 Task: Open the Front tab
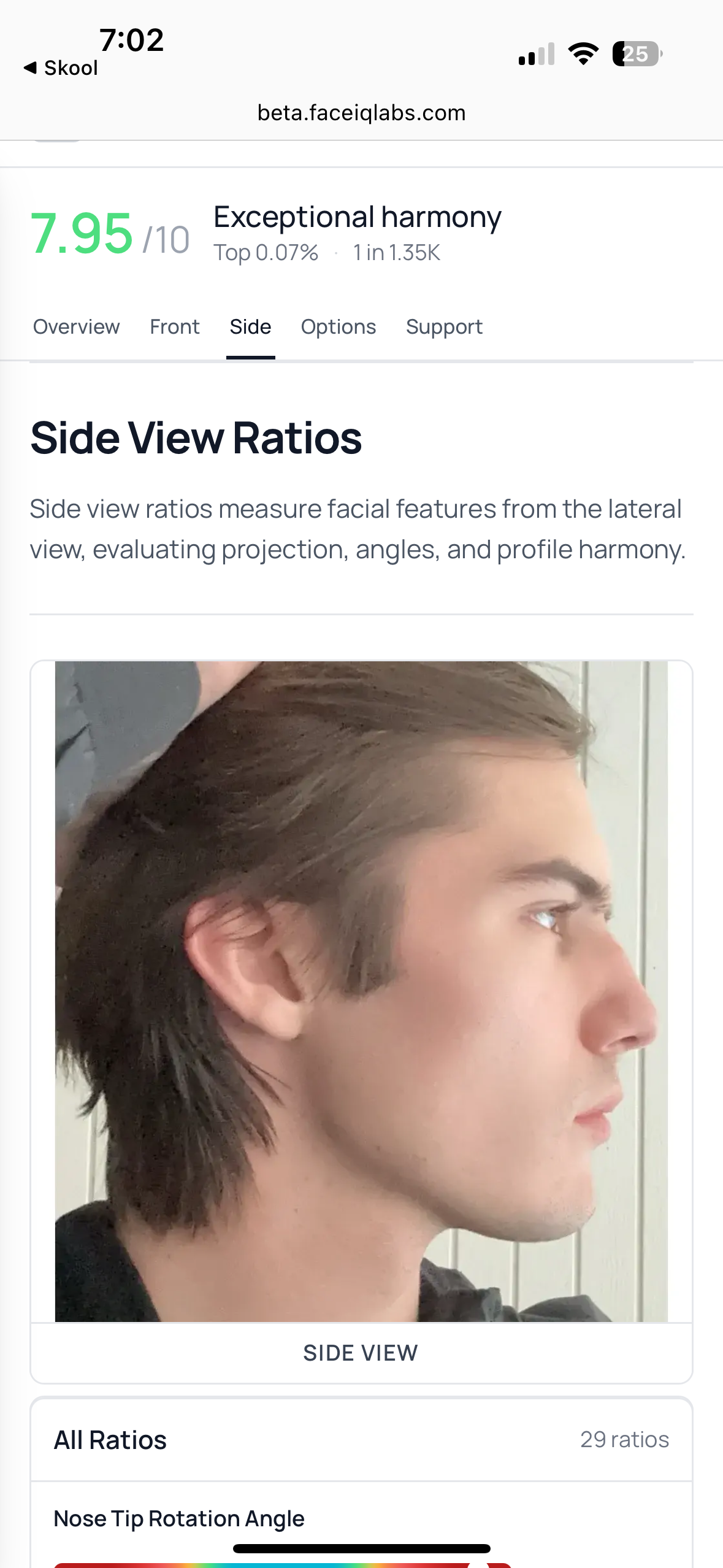pyautogui.click(x=175, y=327)
